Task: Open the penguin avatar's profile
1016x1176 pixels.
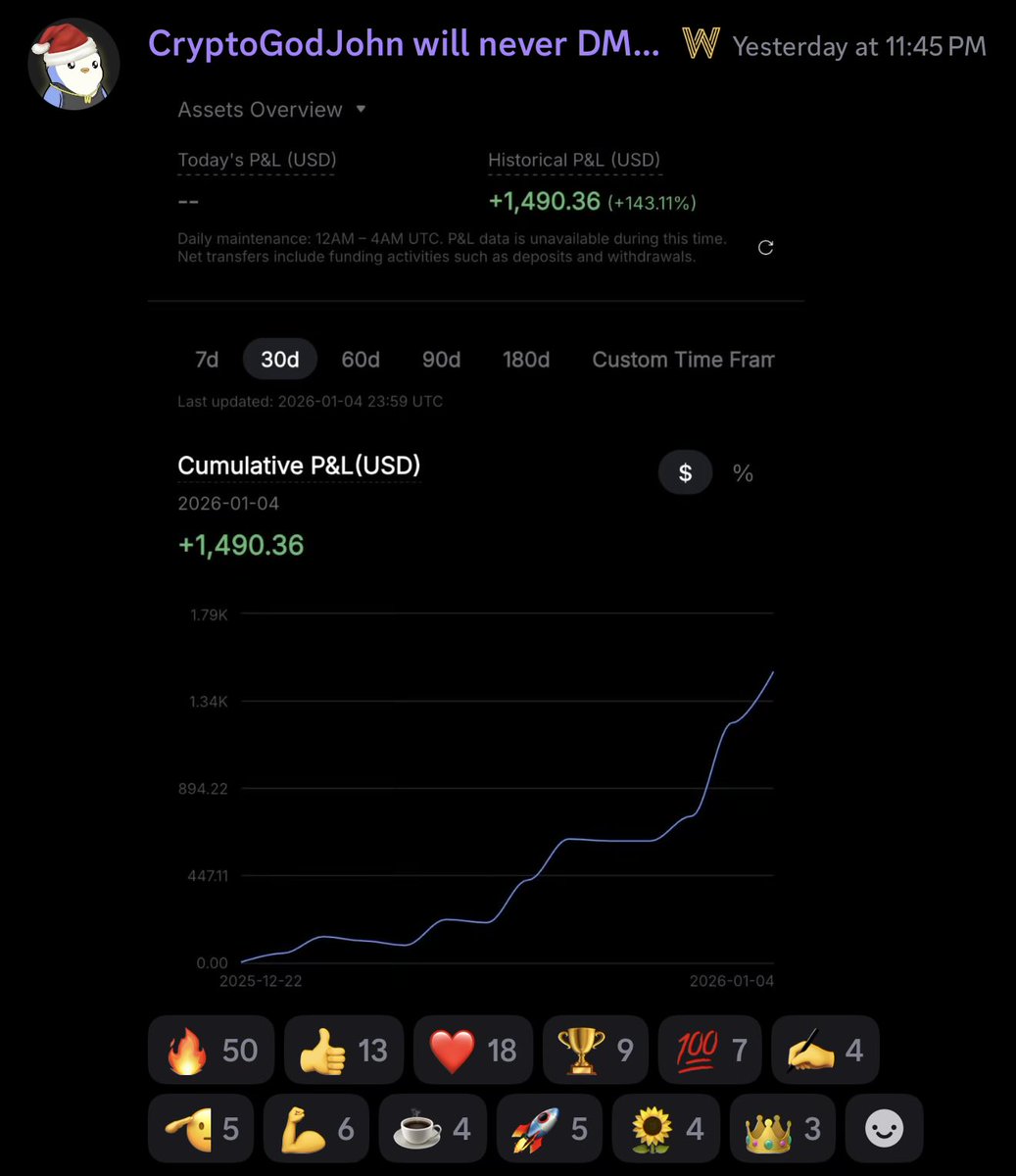Action: (74, 61)
